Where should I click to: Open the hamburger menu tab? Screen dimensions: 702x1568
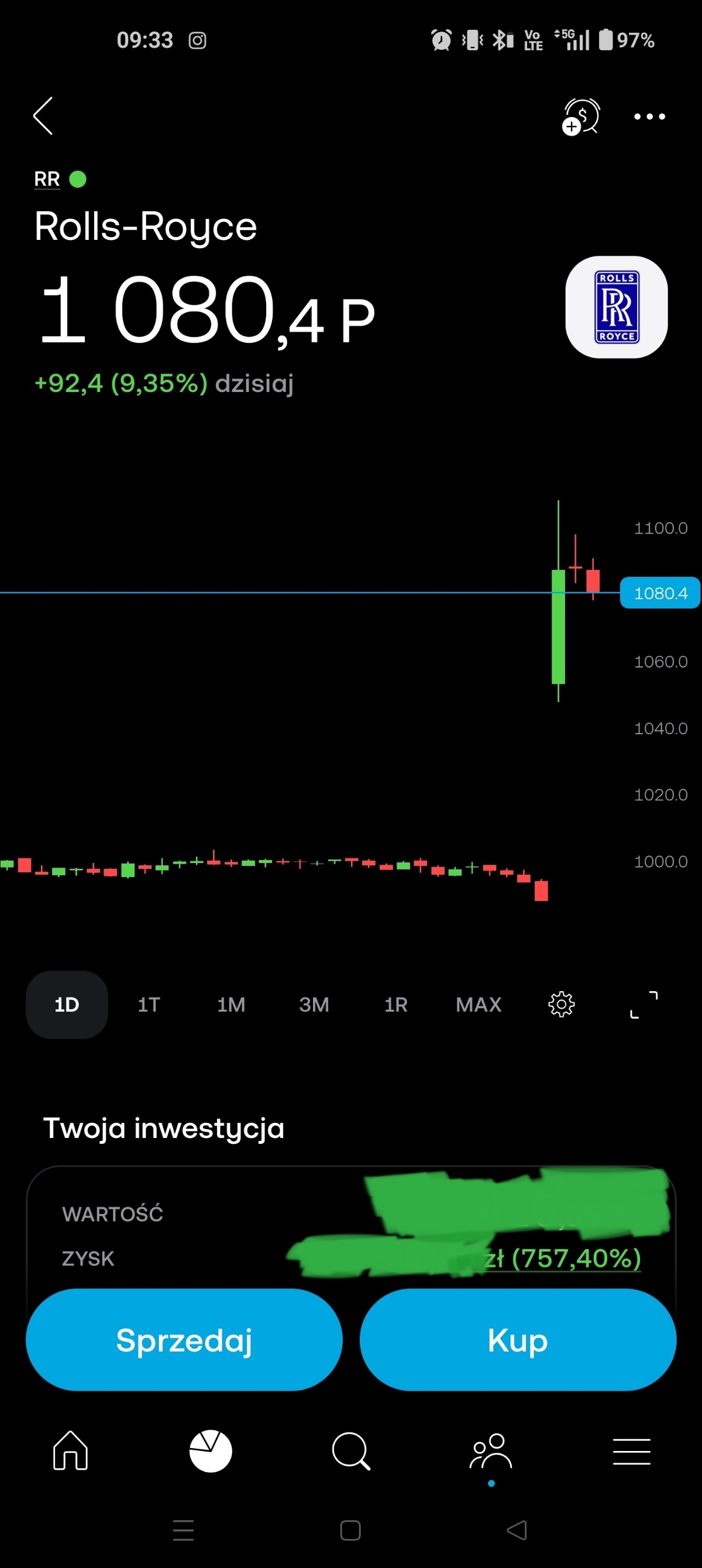(x=631, y=1451)
